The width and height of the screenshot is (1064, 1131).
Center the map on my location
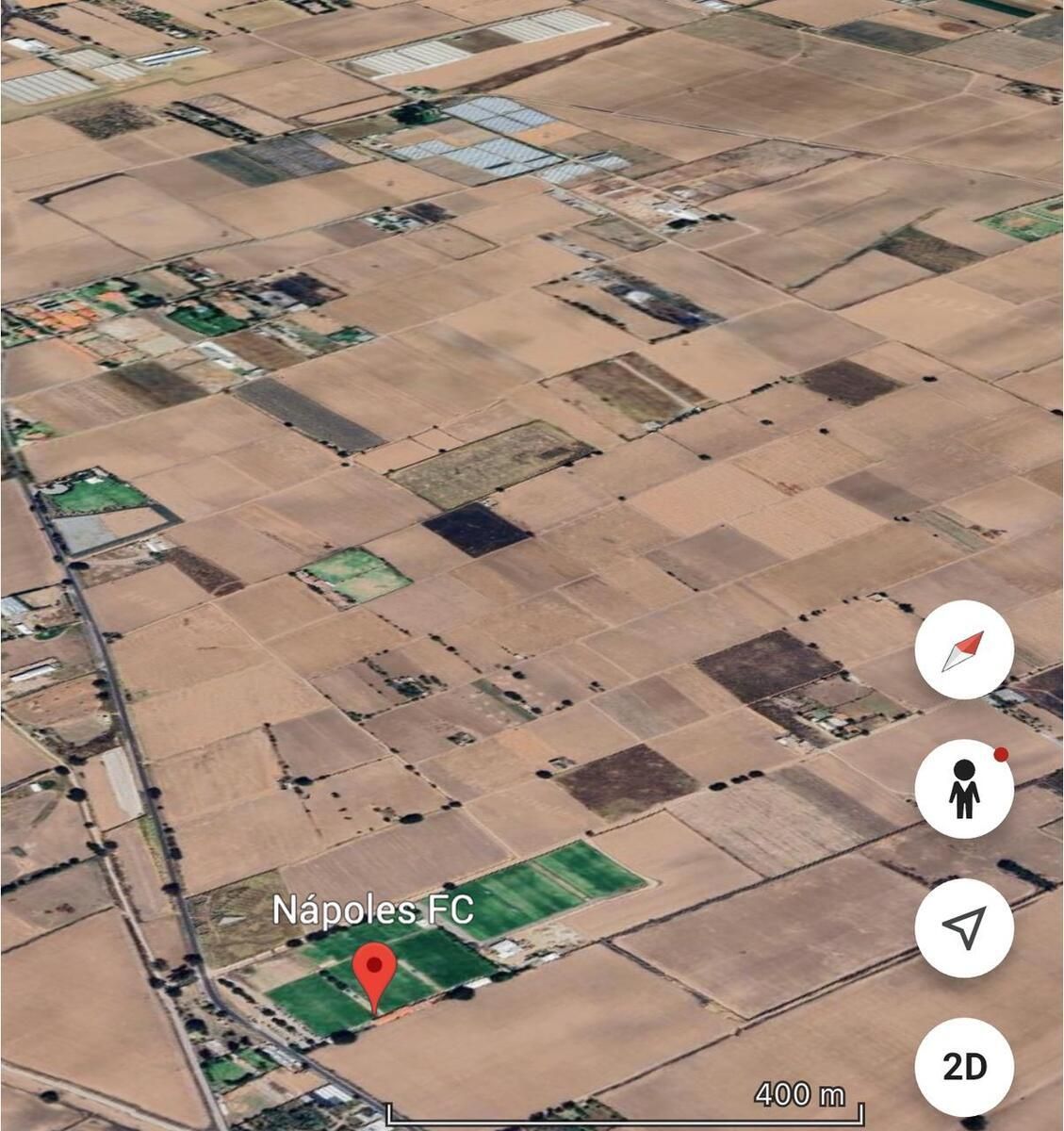(x=963, y=927)
